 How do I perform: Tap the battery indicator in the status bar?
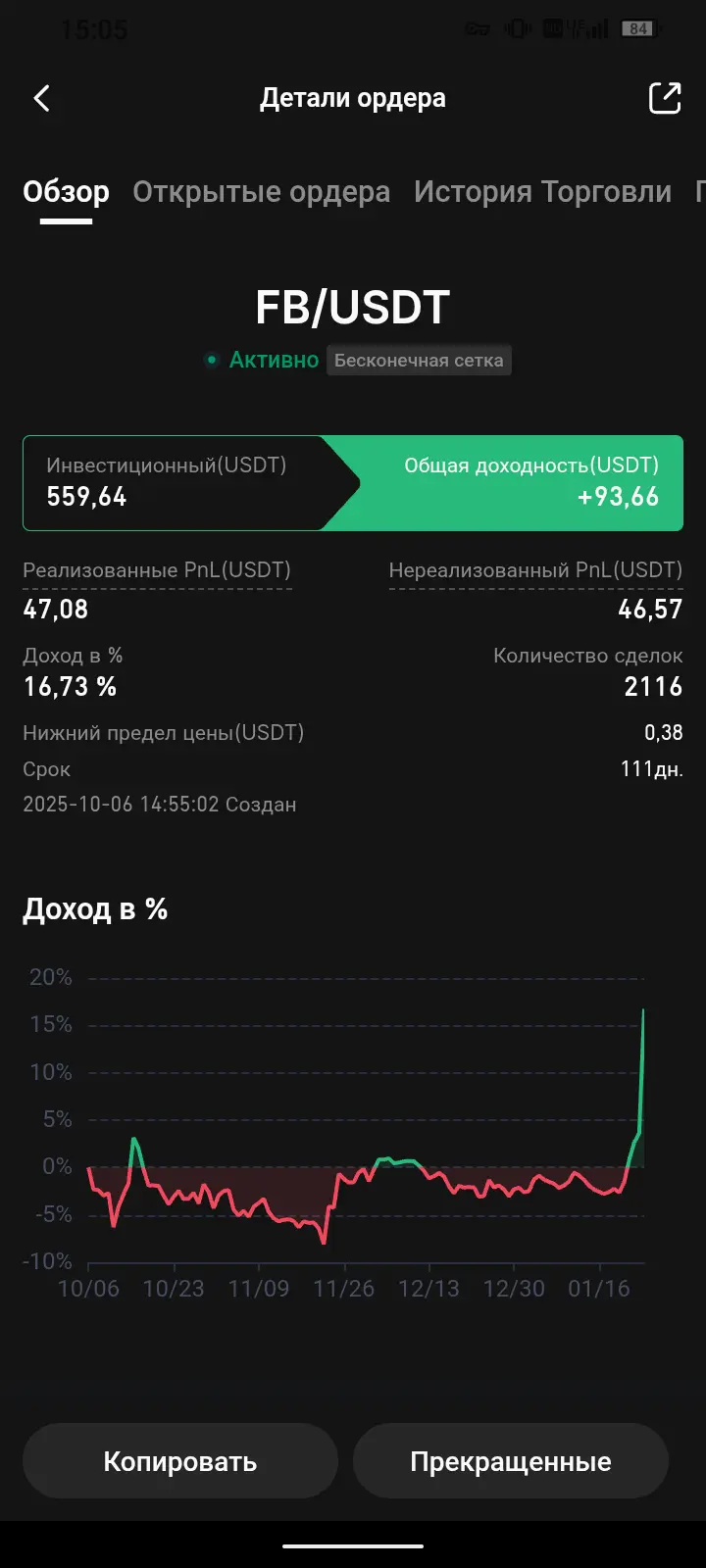point(637,28)
